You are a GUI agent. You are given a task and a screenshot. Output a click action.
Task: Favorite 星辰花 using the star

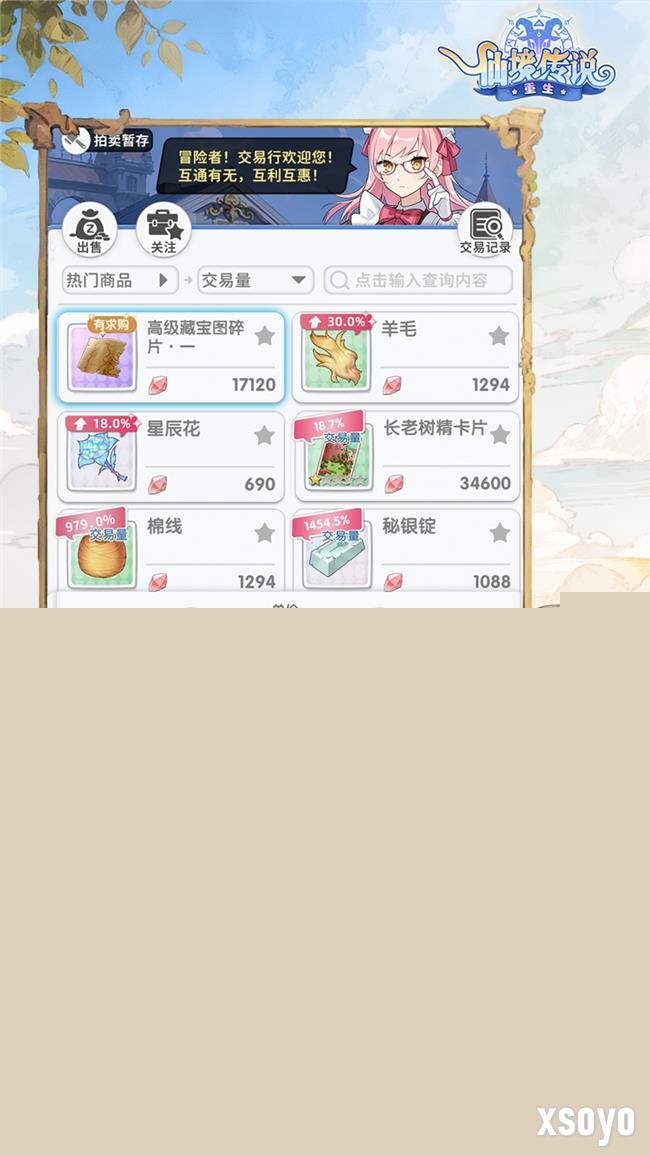(x=264, y=435)
